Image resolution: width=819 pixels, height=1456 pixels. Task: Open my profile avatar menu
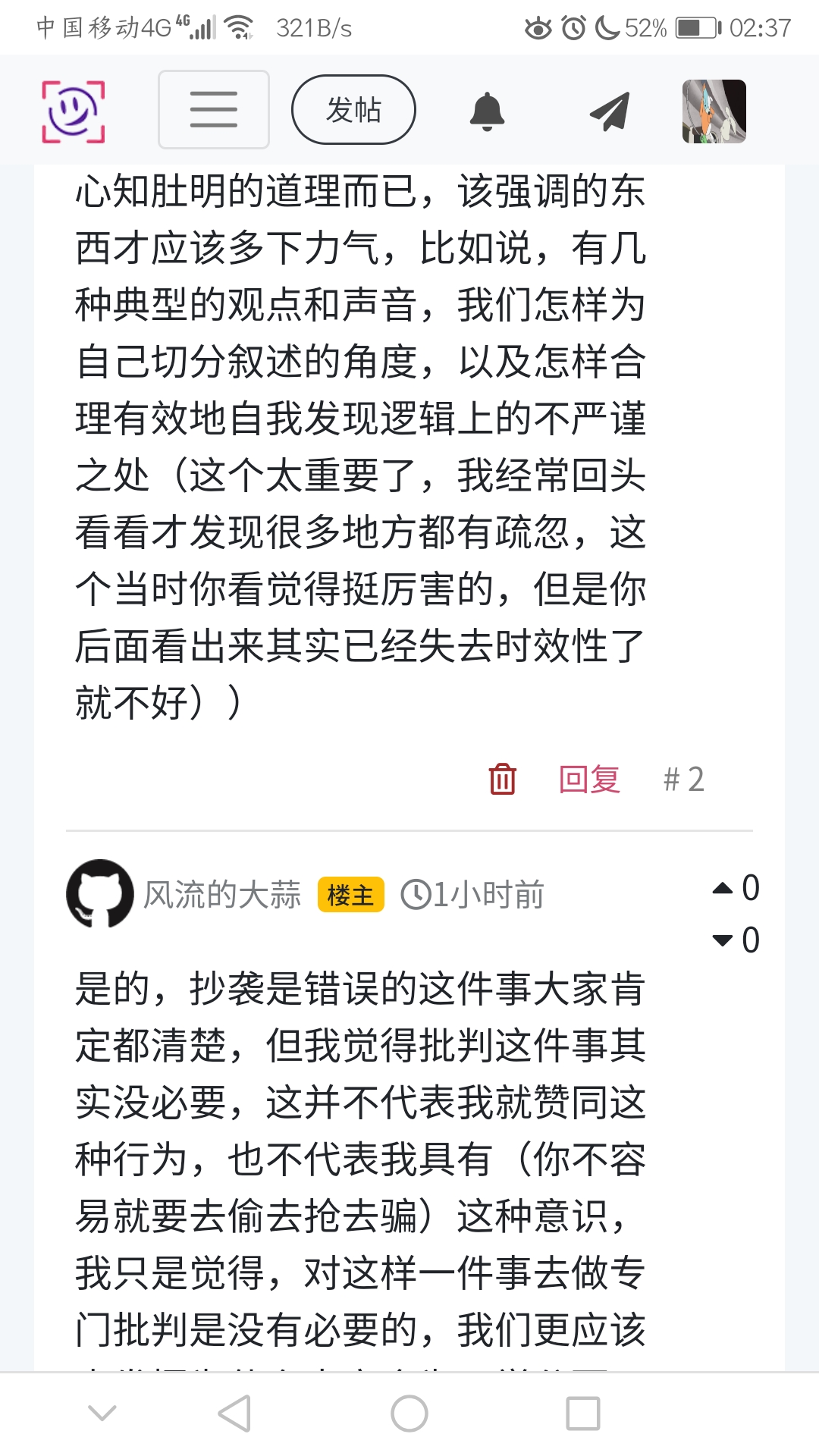714,111
